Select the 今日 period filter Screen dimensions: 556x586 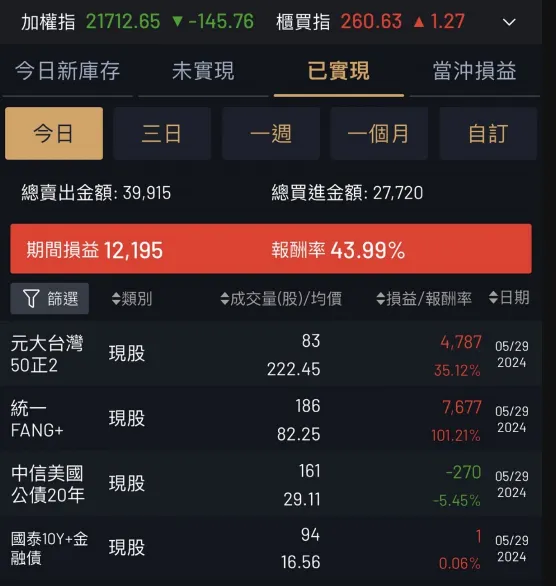point(54,133)
